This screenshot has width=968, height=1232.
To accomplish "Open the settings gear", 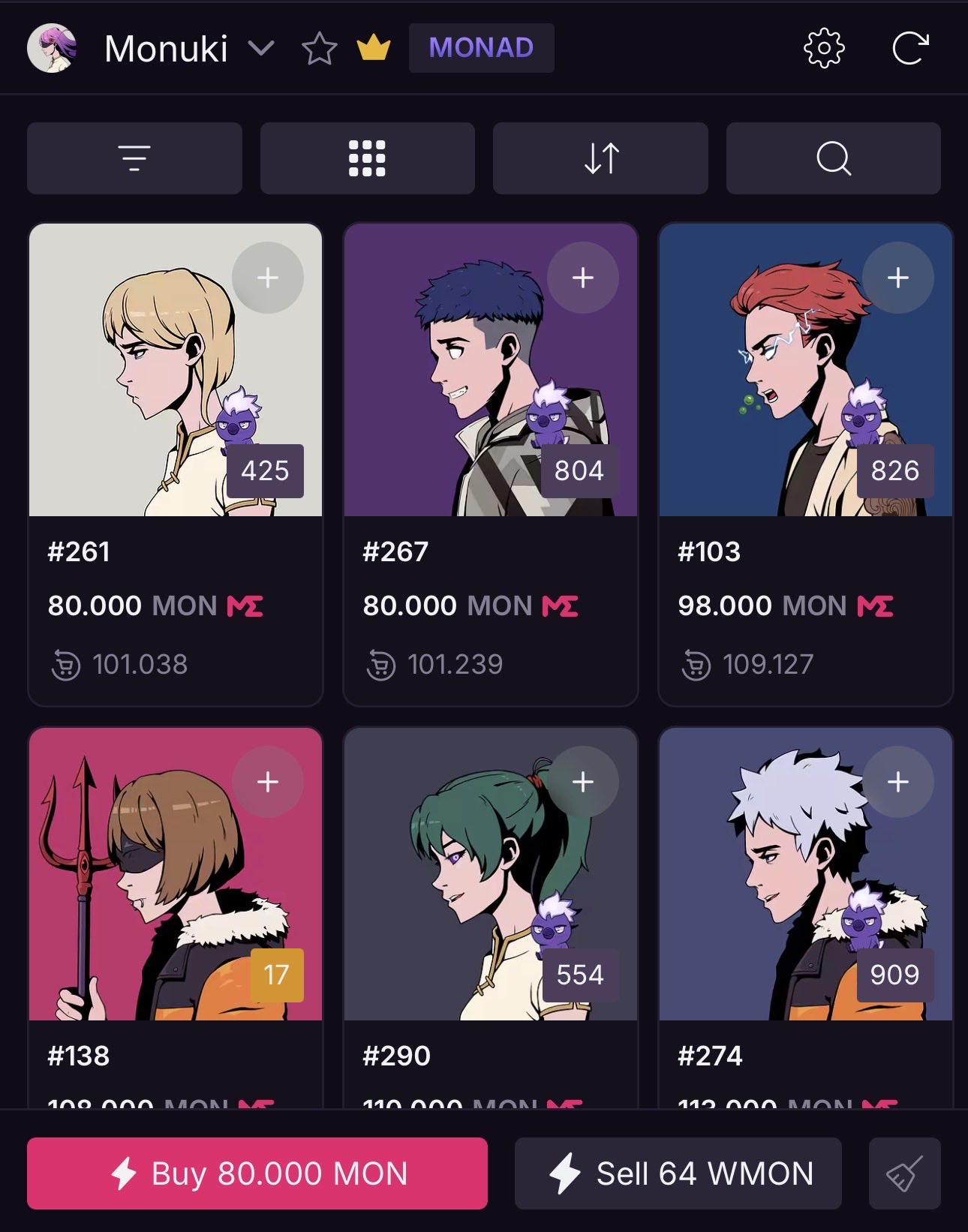I will point(824,49).
